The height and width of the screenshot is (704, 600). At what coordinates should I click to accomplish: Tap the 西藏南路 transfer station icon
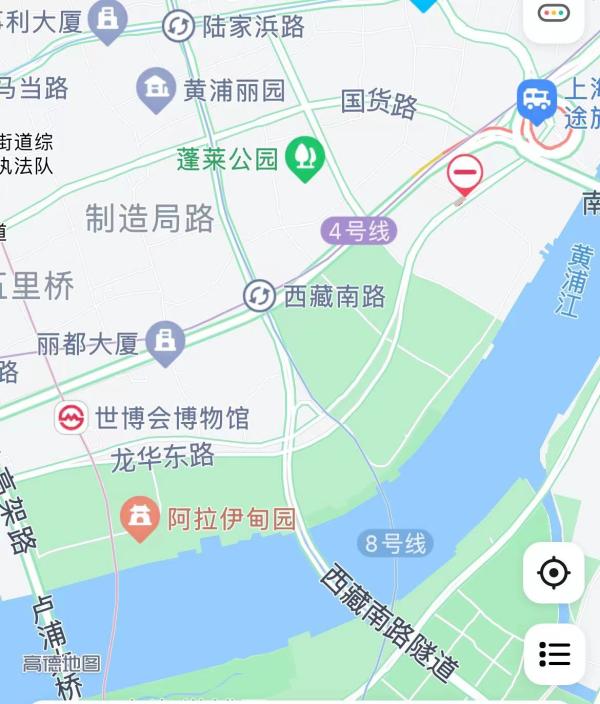(259, 296)
